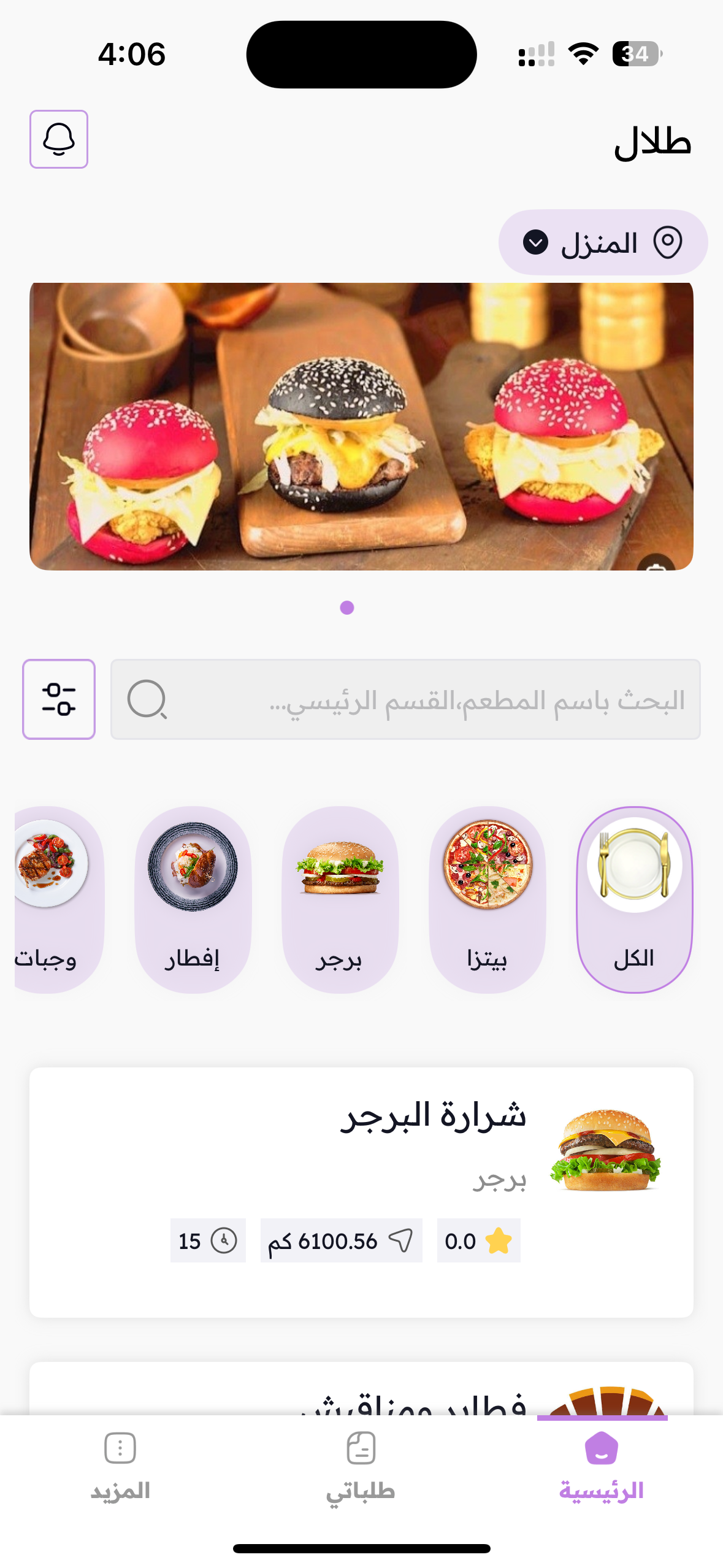The image size is (723, 1568).
Task: Open the notifications bell
Action: pos(59,139)
